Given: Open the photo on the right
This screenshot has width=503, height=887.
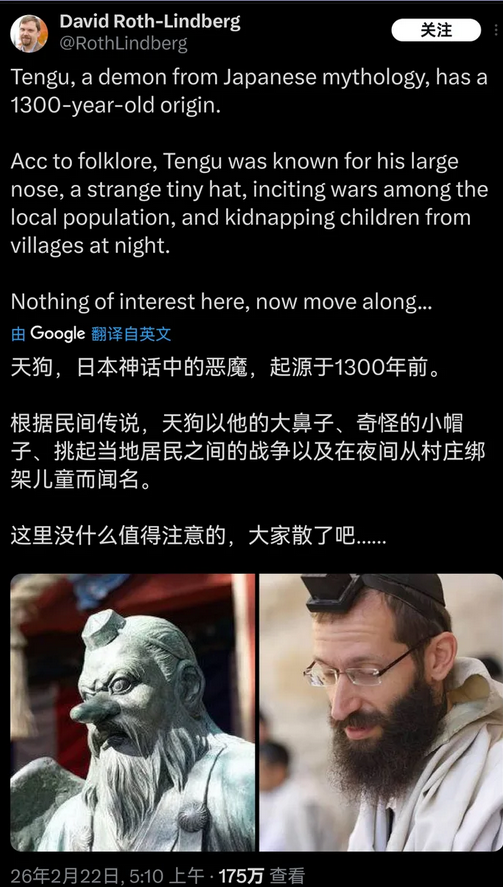Looking at the screenshot, I should pyautogui.click(x=381, y=712).
